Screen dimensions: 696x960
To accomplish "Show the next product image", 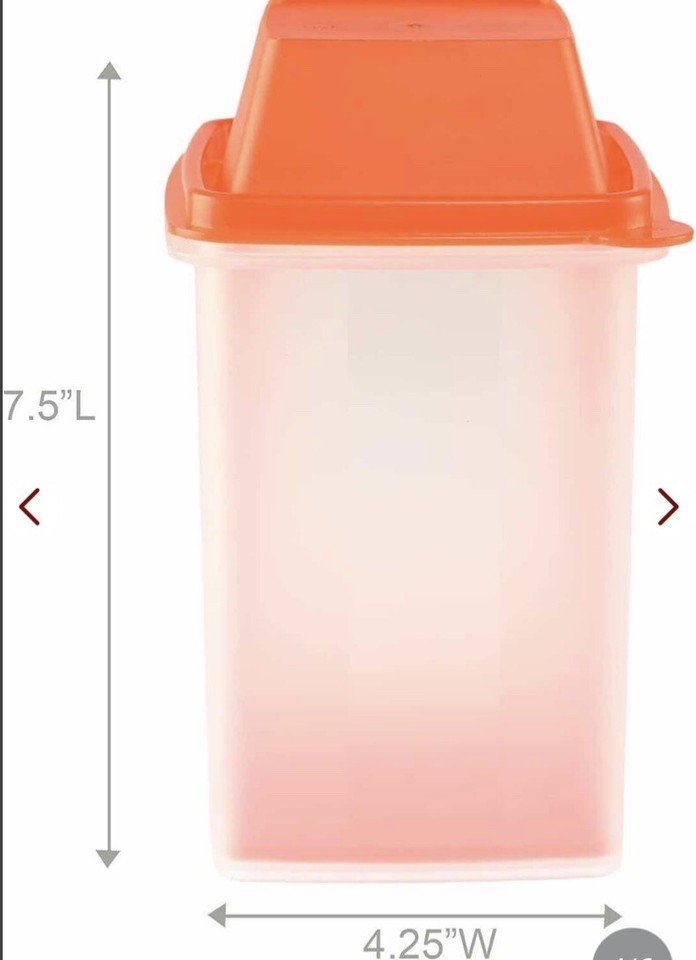I will point(668,507).
